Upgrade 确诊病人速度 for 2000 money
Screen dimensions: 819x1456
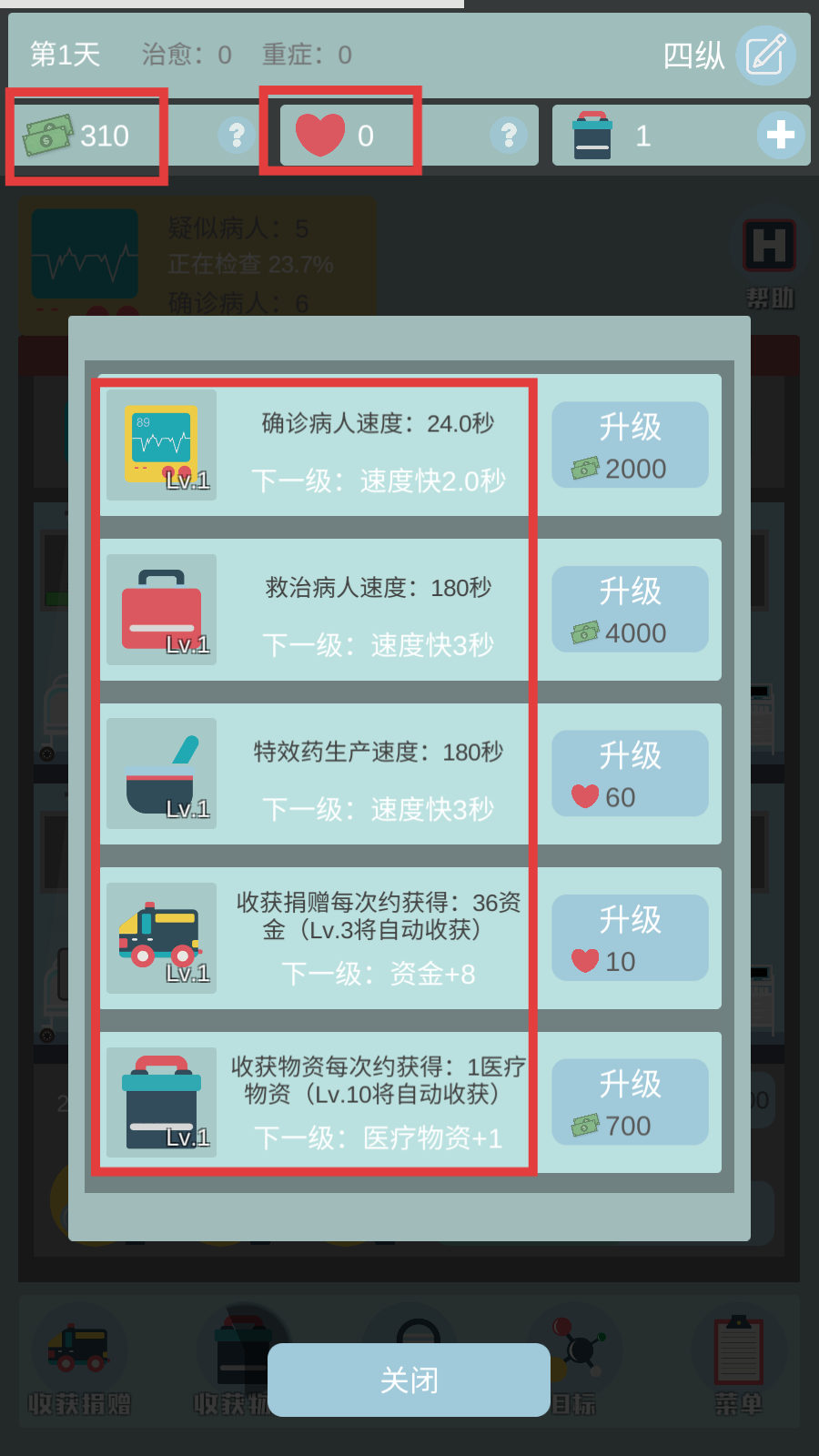point(630,445)
